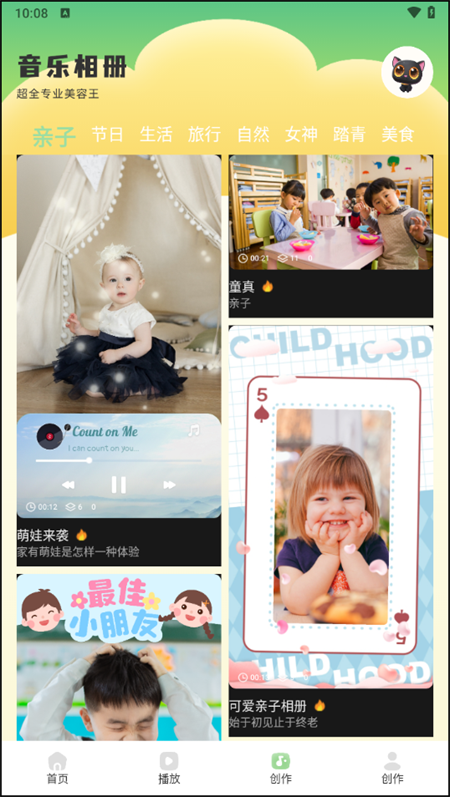Open the 创作 tab with person icon
The width and height of the screenshot is (450, 797).
[x=392, y=768]
